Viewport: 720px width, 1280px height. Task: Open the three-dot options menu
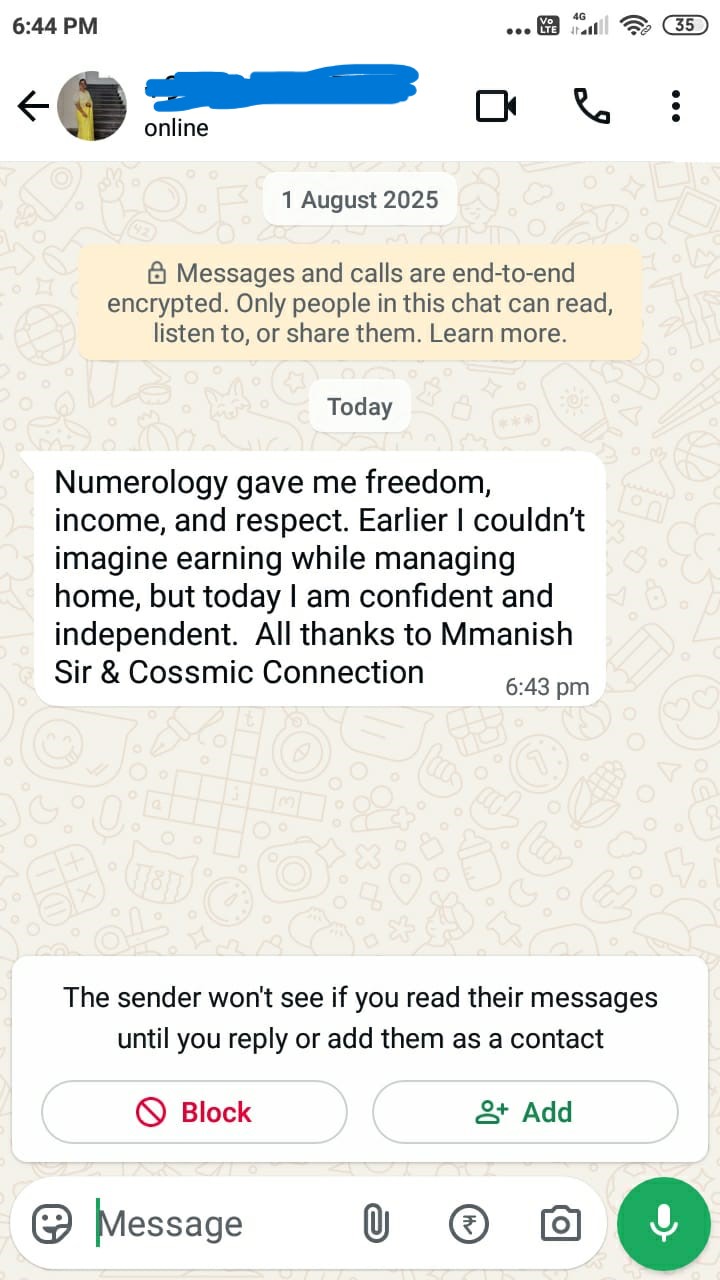[x=676, y=105]
